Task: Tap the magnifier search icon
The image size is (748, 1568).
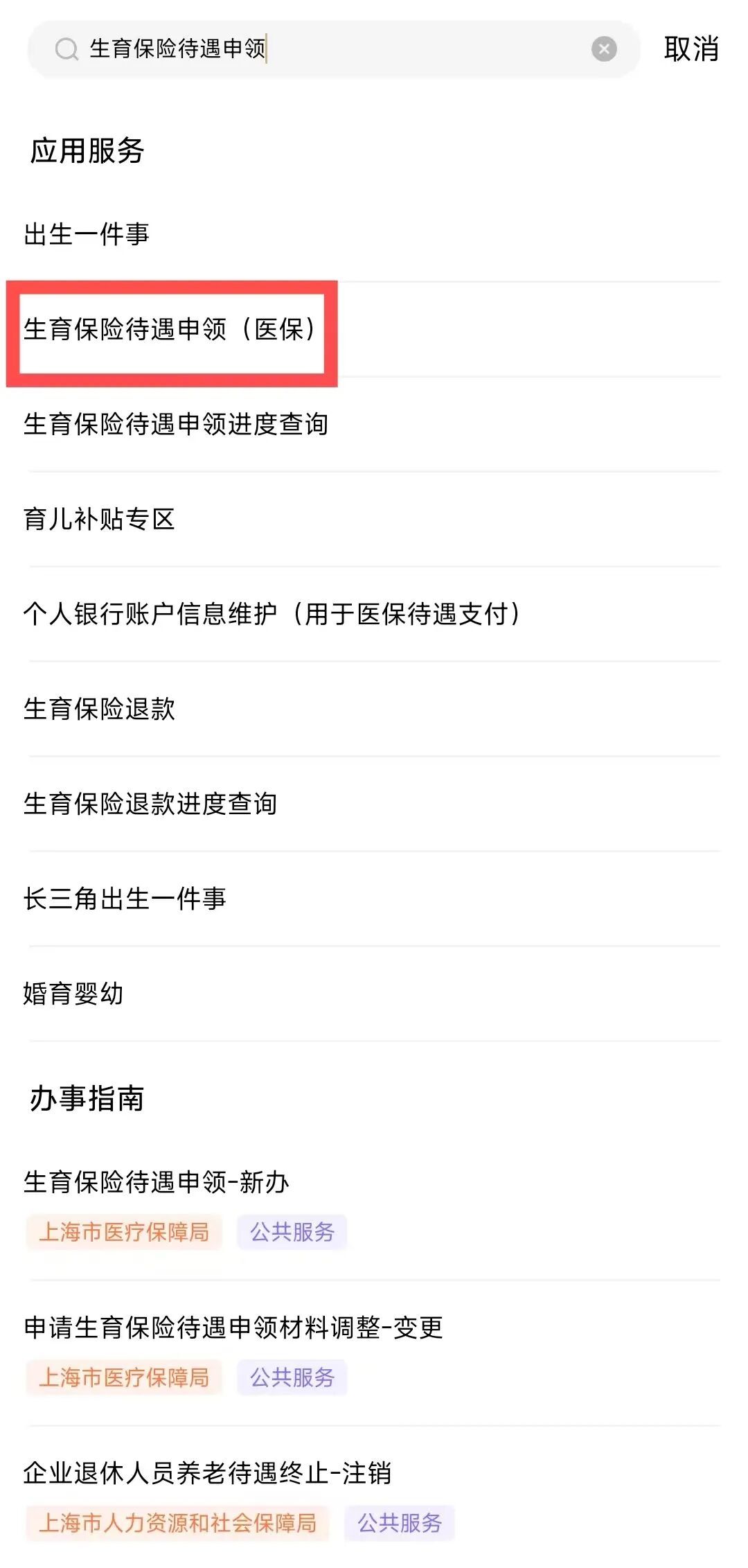Action: (x=64, y=49)
